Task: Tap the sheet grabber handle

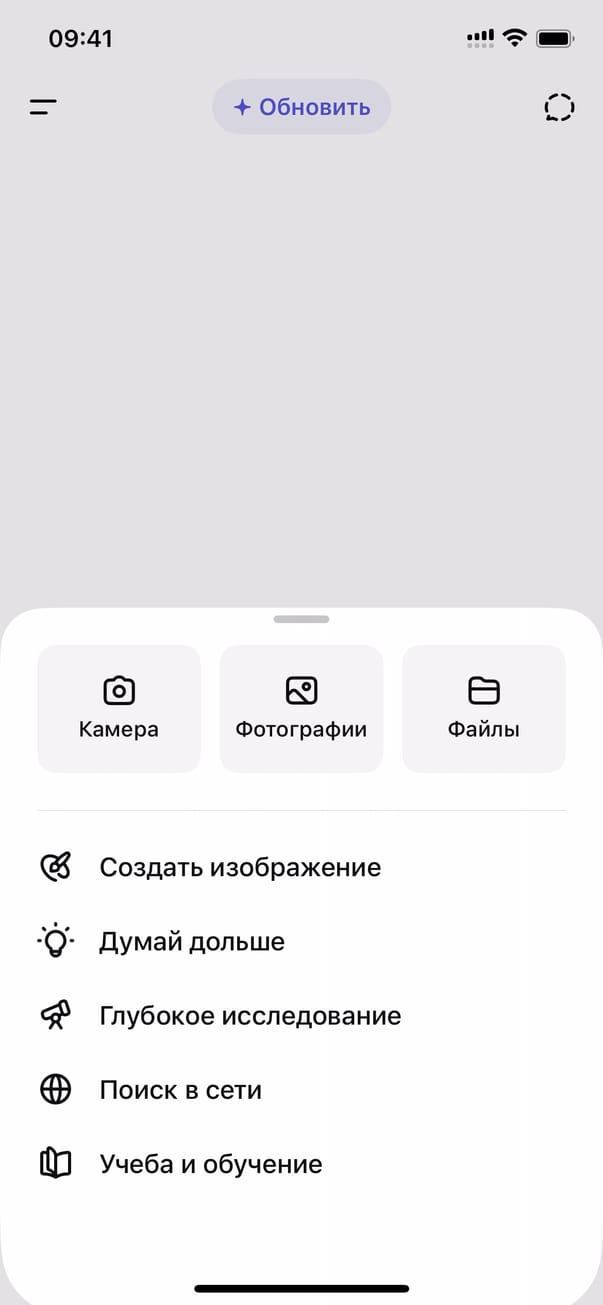Action: 301,619
